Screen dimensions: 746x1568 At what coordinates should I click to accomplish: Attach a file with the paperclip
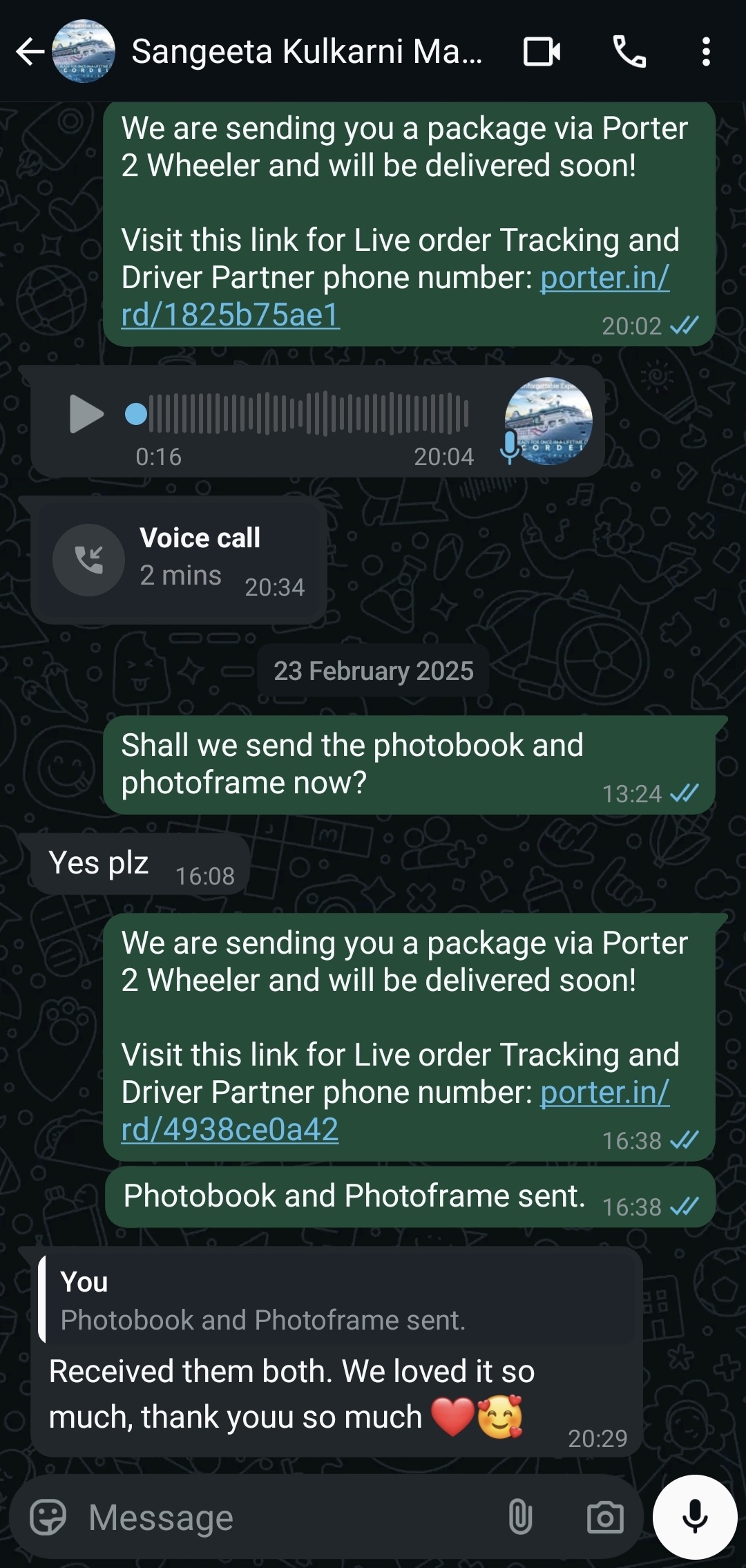(520, 1518)
